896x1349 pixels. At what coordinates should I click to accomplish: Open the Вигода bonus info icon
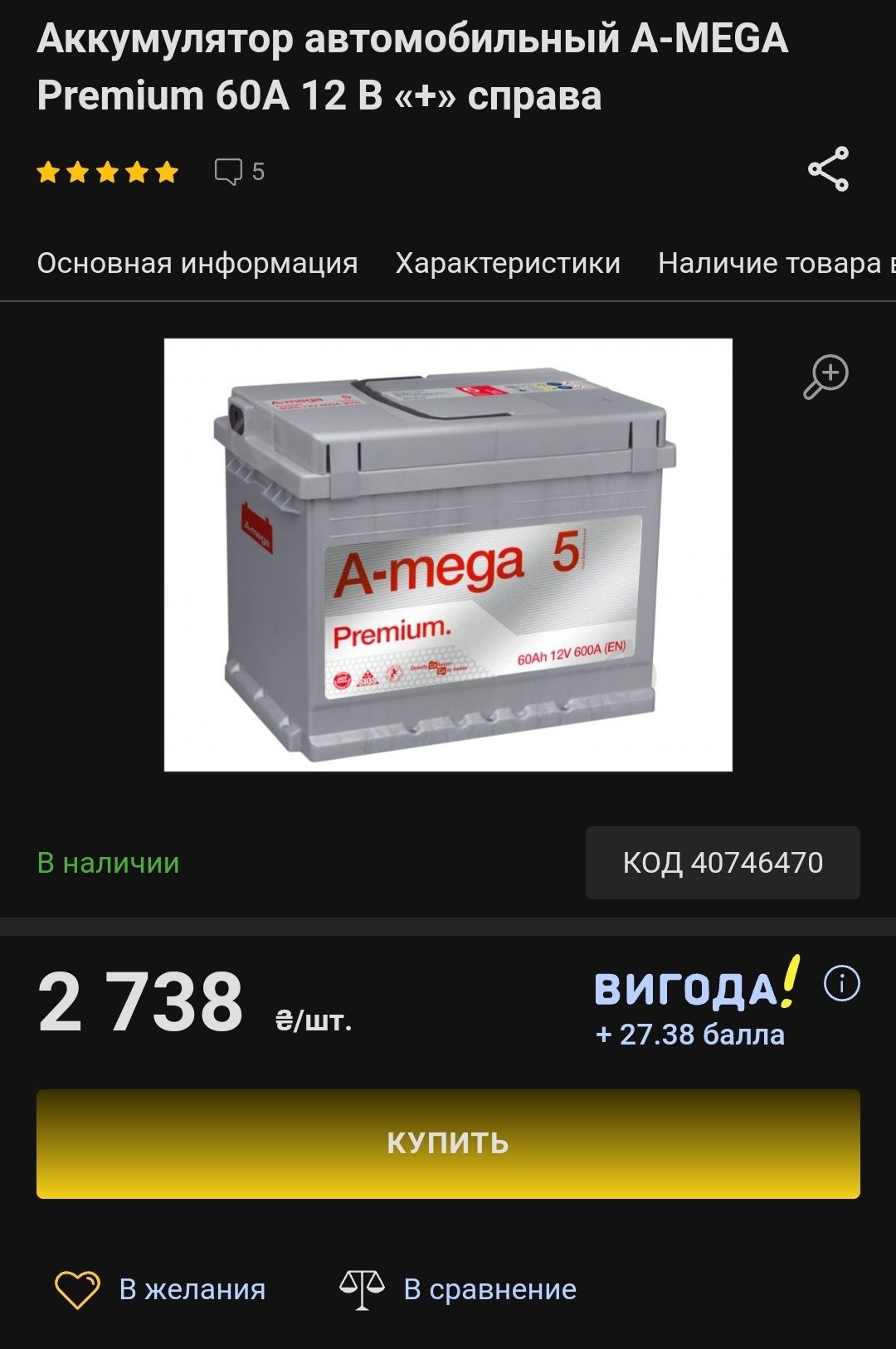(841, 984)
